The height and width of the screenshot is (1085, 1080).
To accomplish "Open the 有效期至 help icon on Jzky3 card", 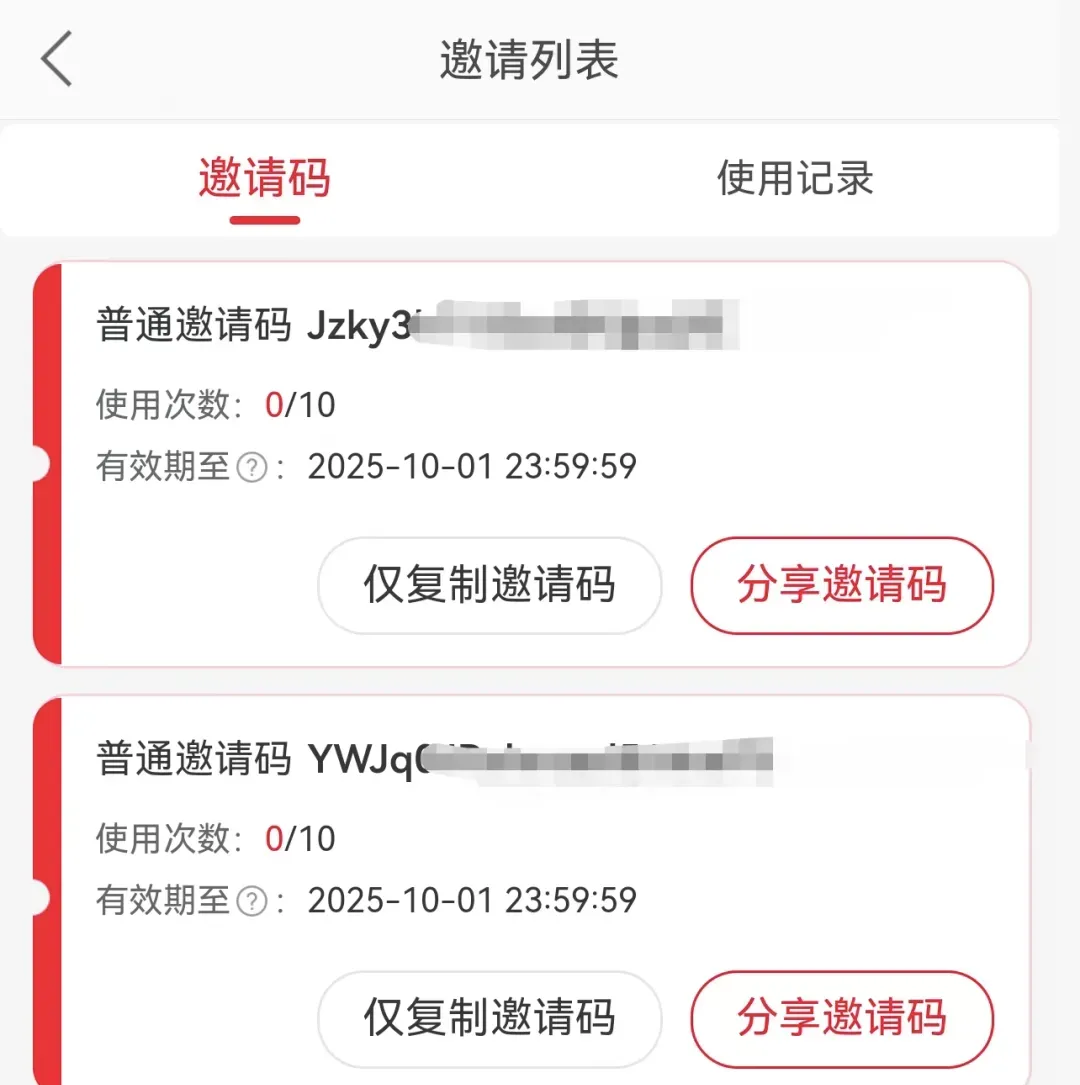I will pyautogui.click(x=252, y=467).
